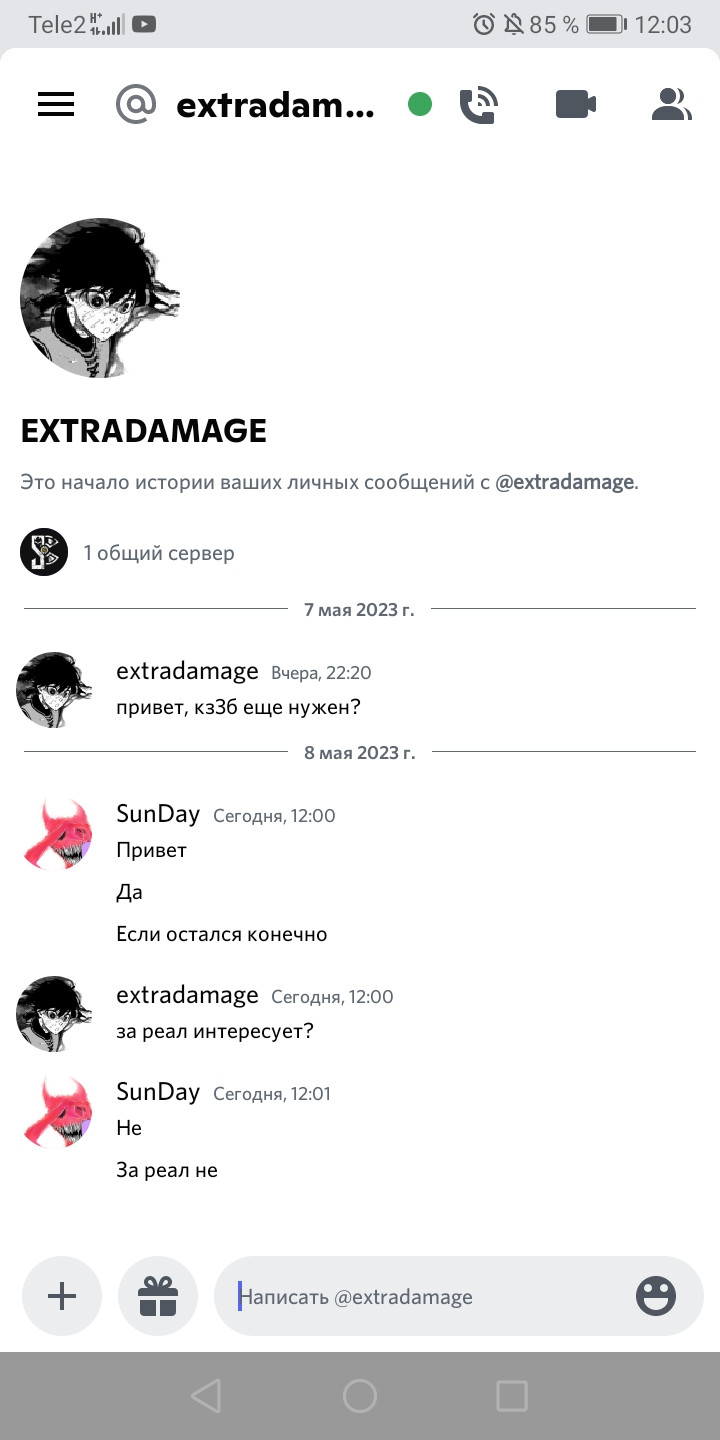Focus the "Написать @extradamage" message field
The height and width of the screenshot is (1440, 720).
coord(420,1297)
